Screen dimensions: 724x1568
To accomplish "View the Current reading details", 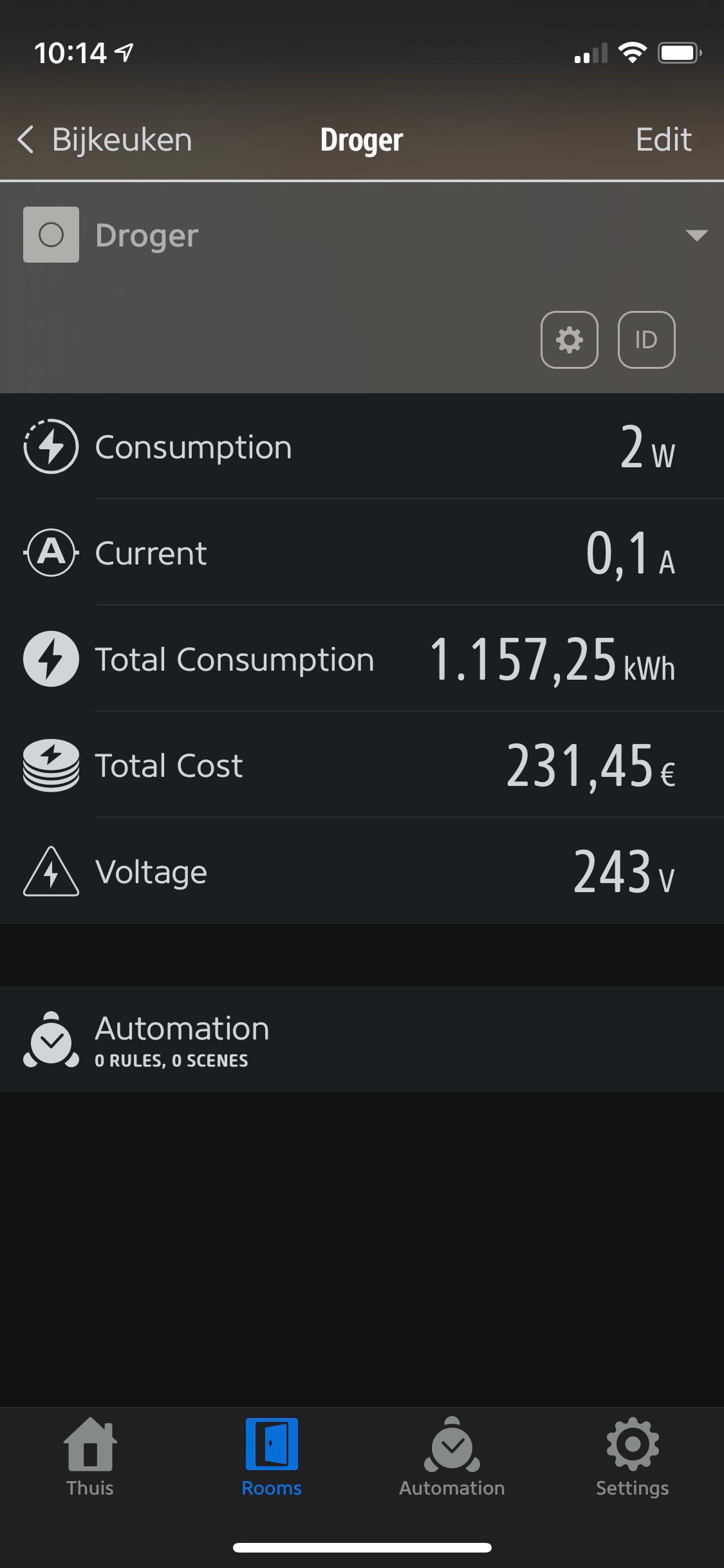I will (x=362, y=553).
